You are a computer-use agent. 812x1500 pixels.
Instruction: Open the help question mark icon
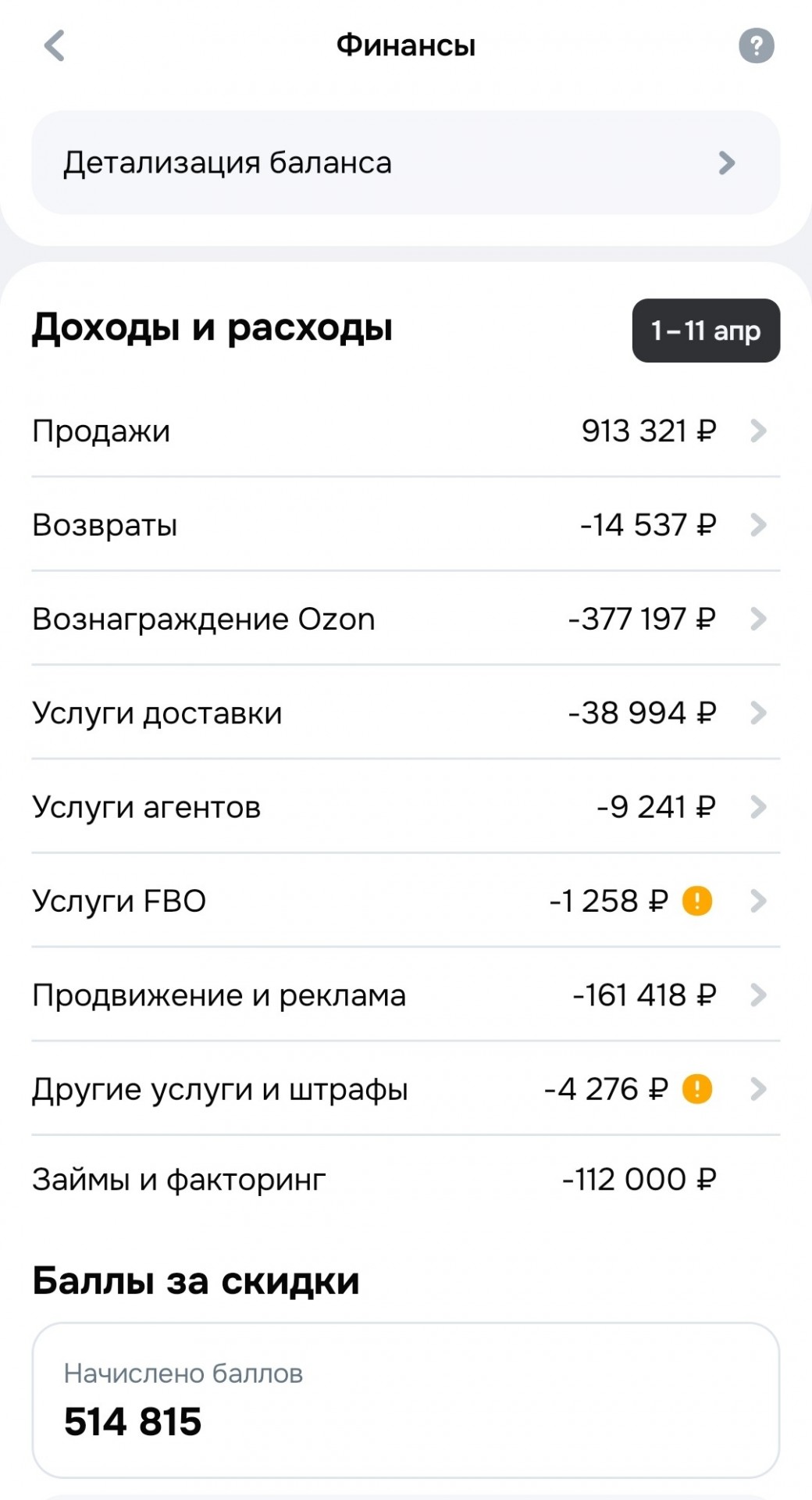(756, 45)
